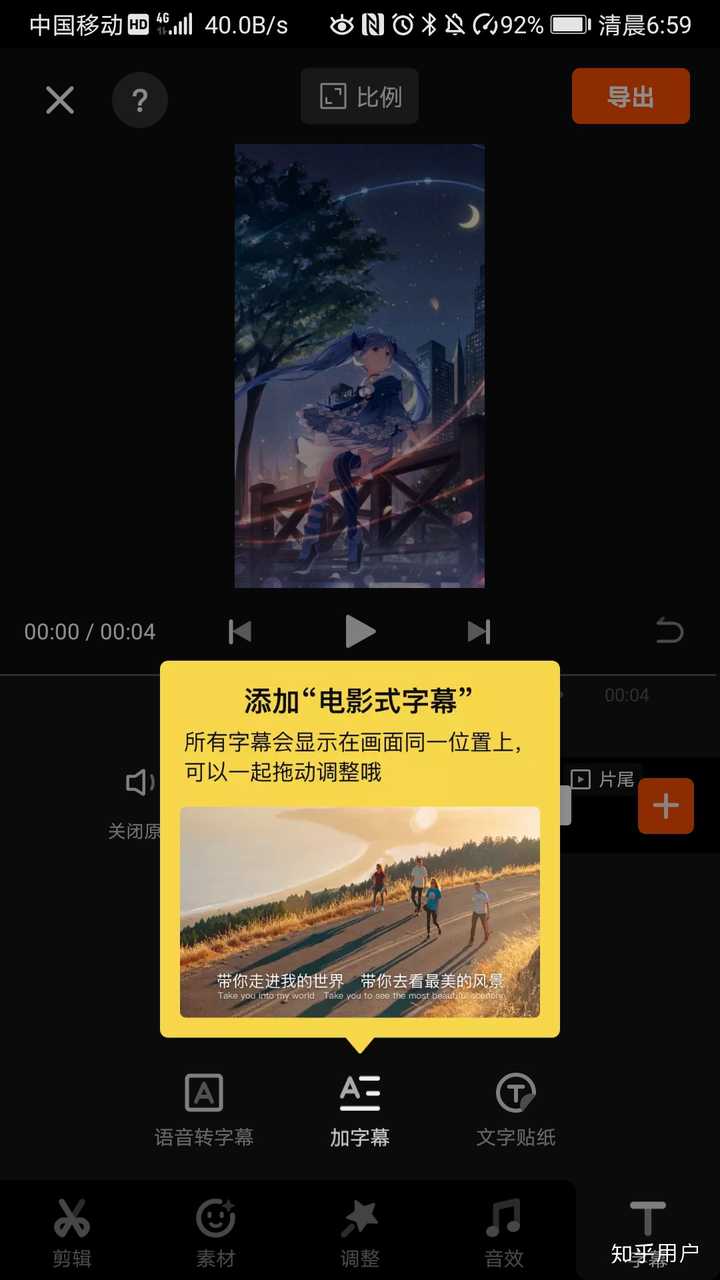Jump to the previous clip
Screen dimensions: 720x1280
(x=240, y=631)
